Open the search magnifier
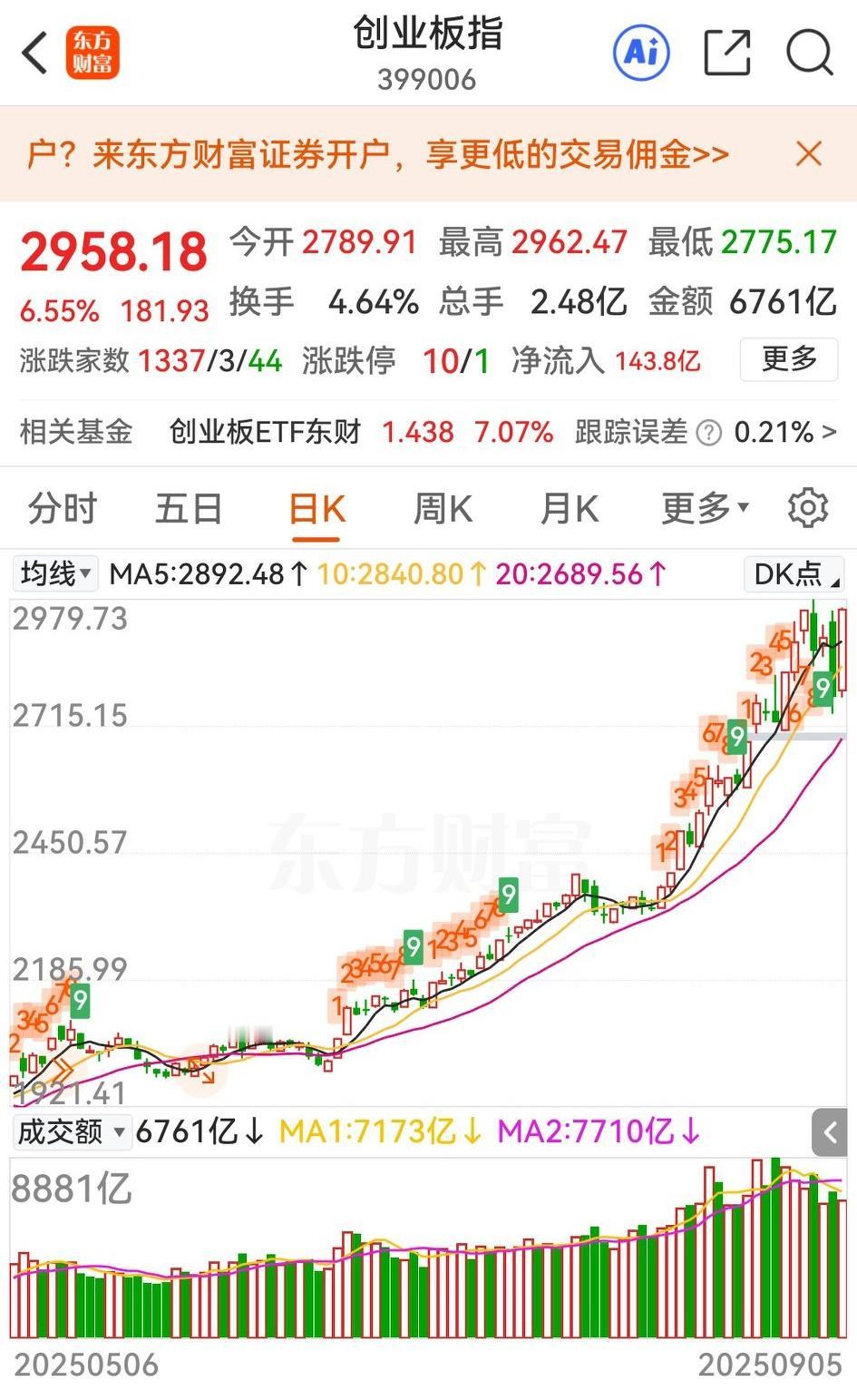 pyautogui.click(x=809, y=53)
